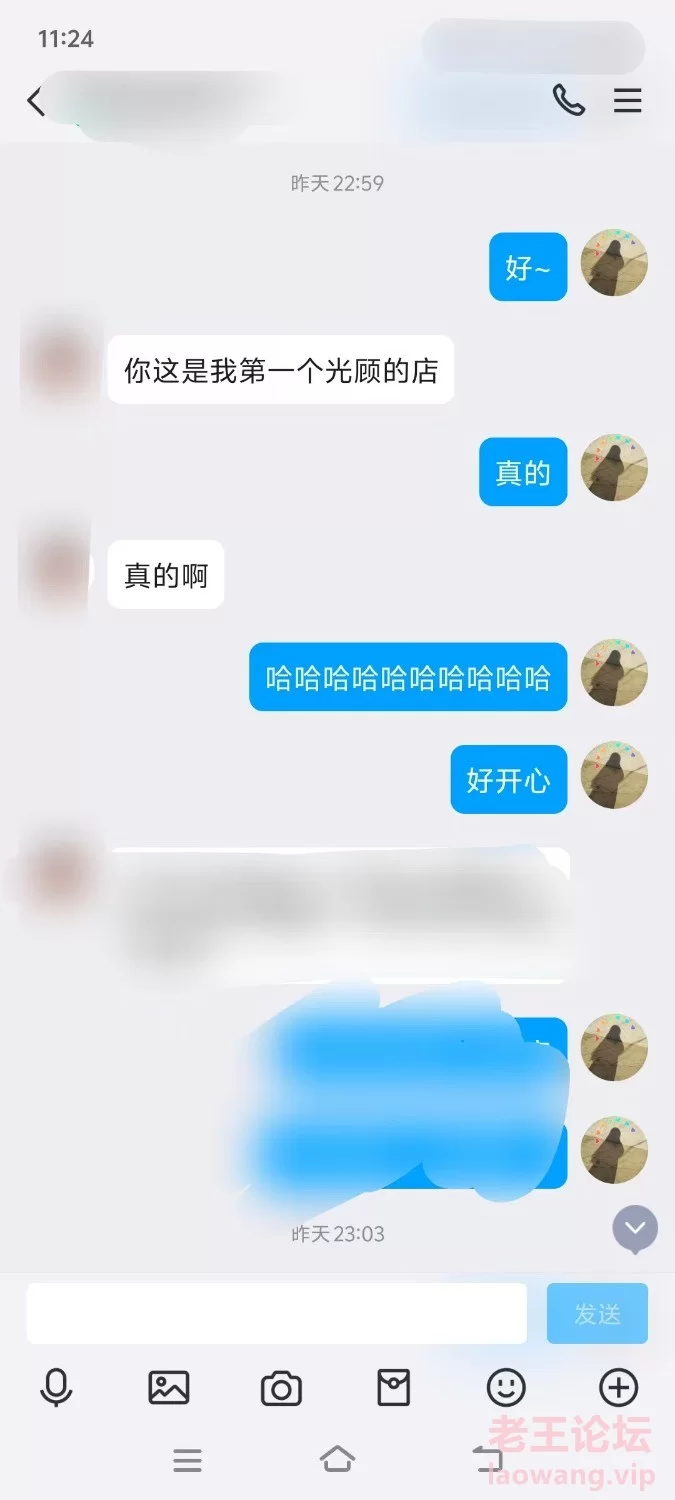675x1500 pixels.
Task: Jump to latest messages arrow
Action: coord(635,1229)
